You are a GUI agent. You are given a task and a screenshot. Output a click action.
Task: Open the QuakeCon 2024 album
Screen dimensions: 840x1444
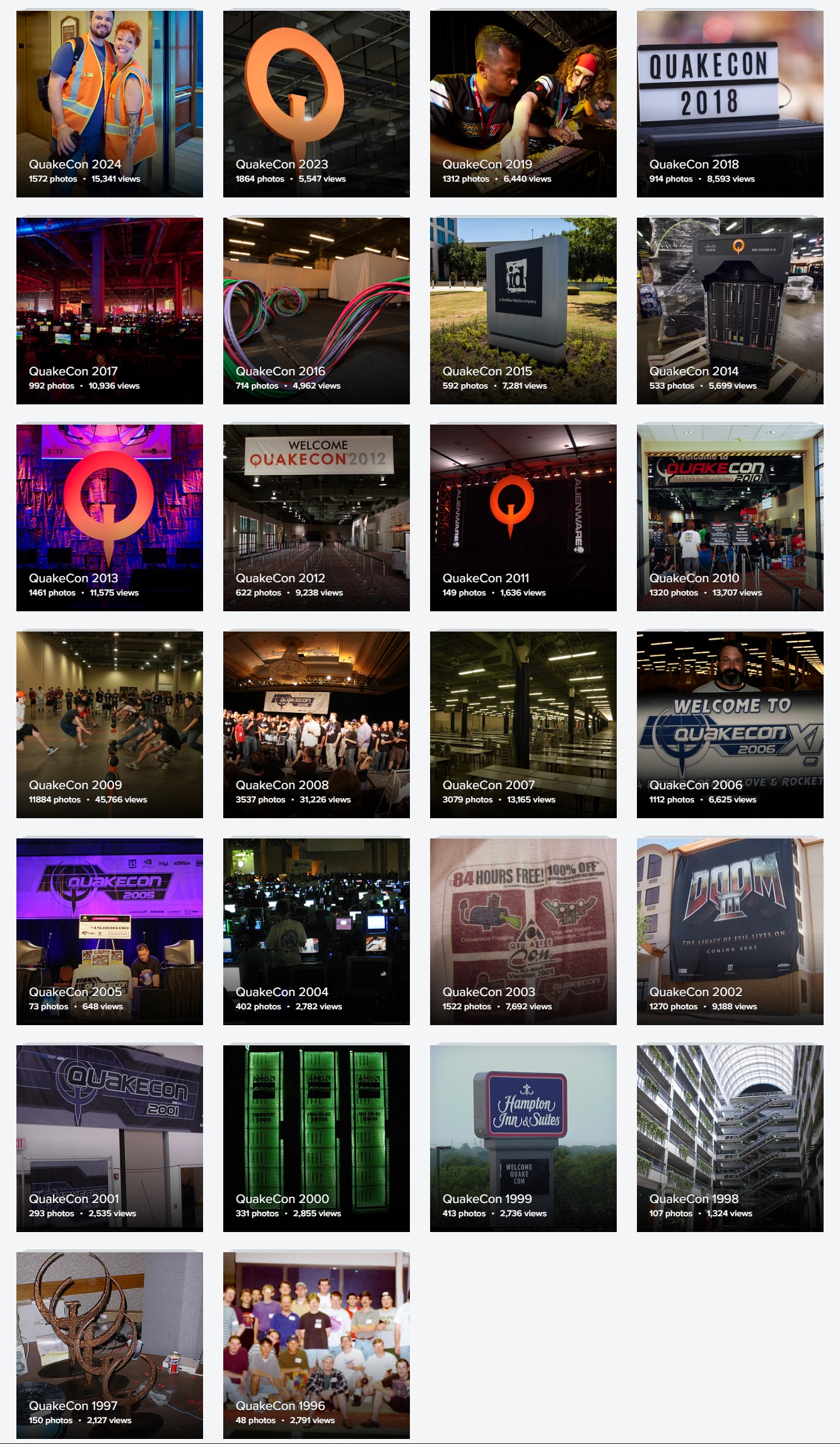[110, 104]
